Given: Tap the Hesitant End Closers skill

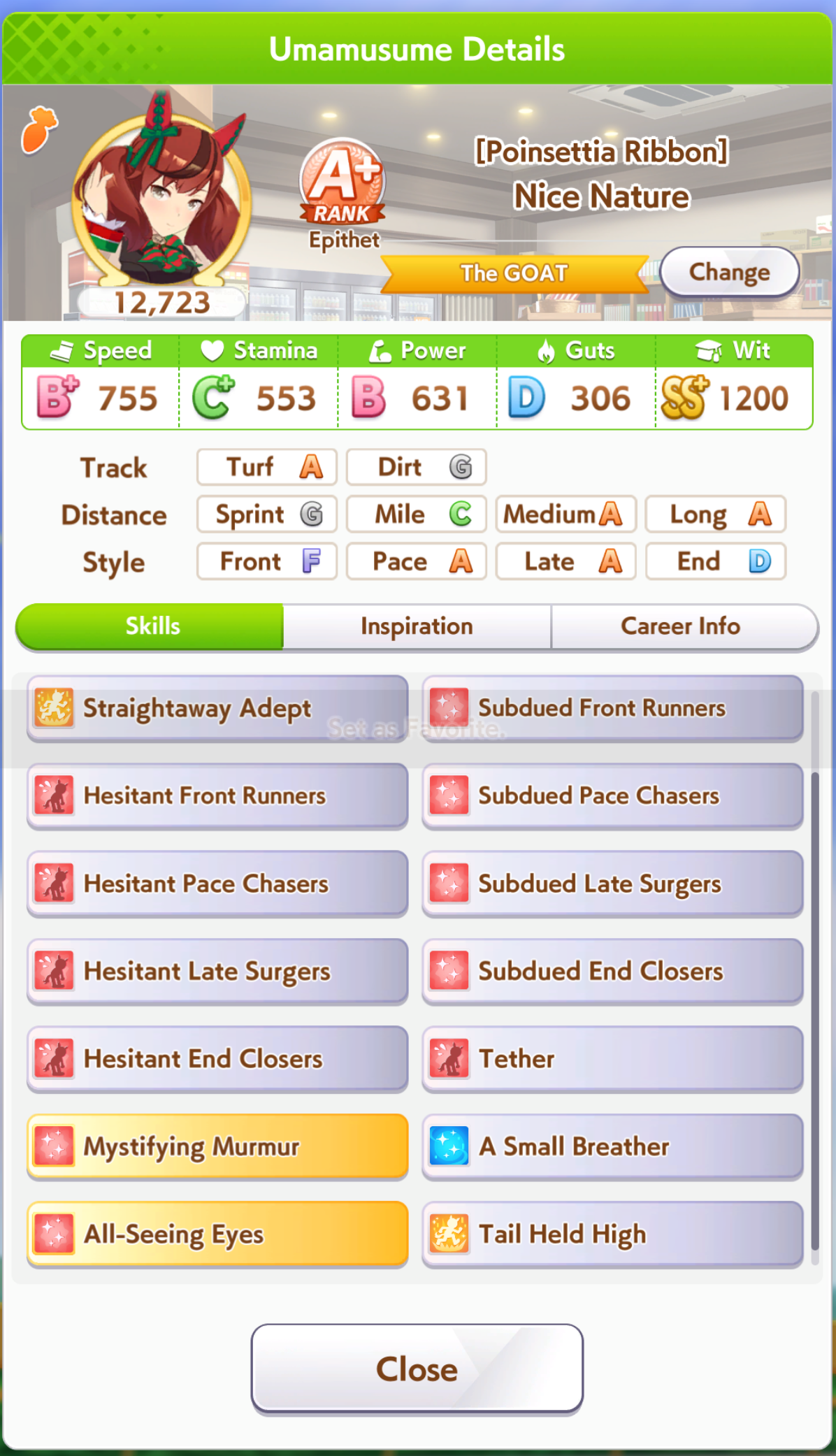Looking at the screenshot, I should (217, 1059).
